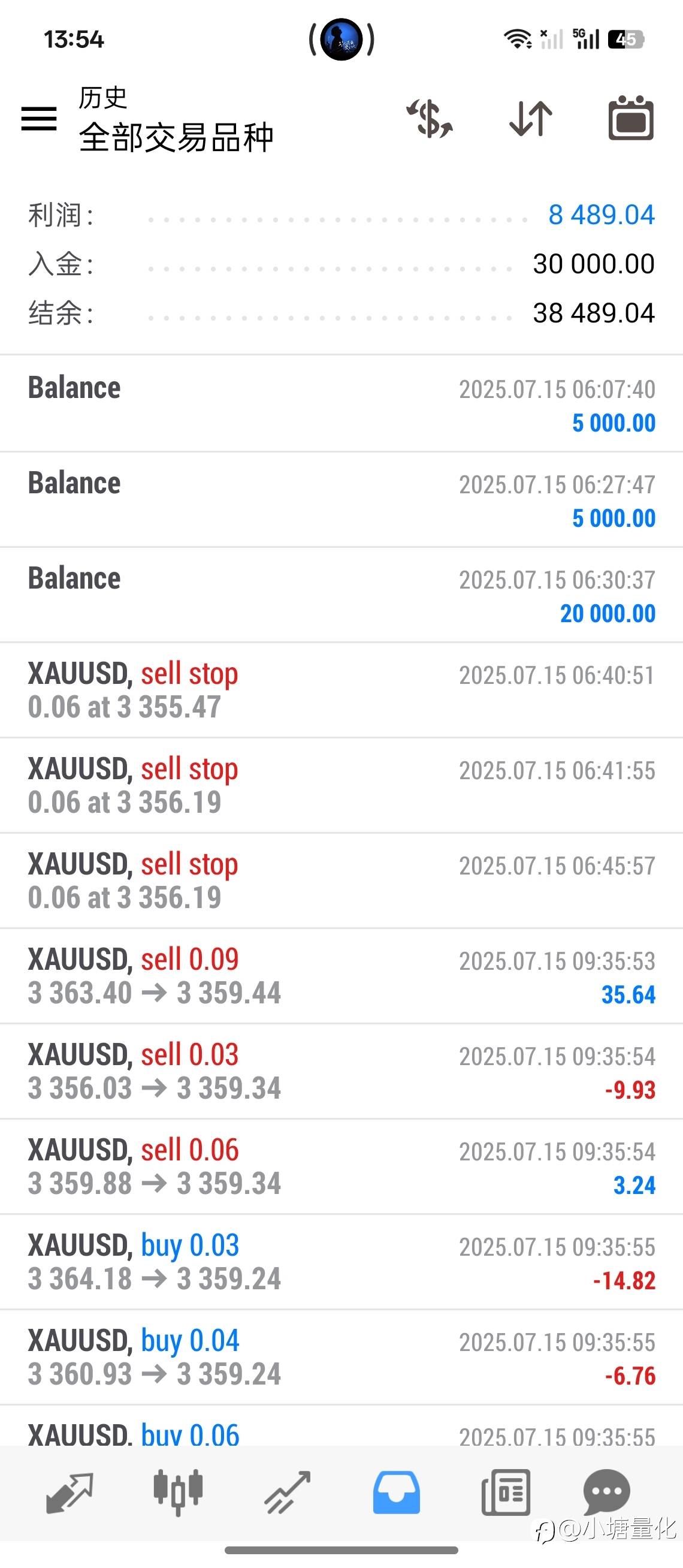This screenshot has height=1568, width=683.
Task: Switch to the Quotes tab
Action: click(69, 1492)
